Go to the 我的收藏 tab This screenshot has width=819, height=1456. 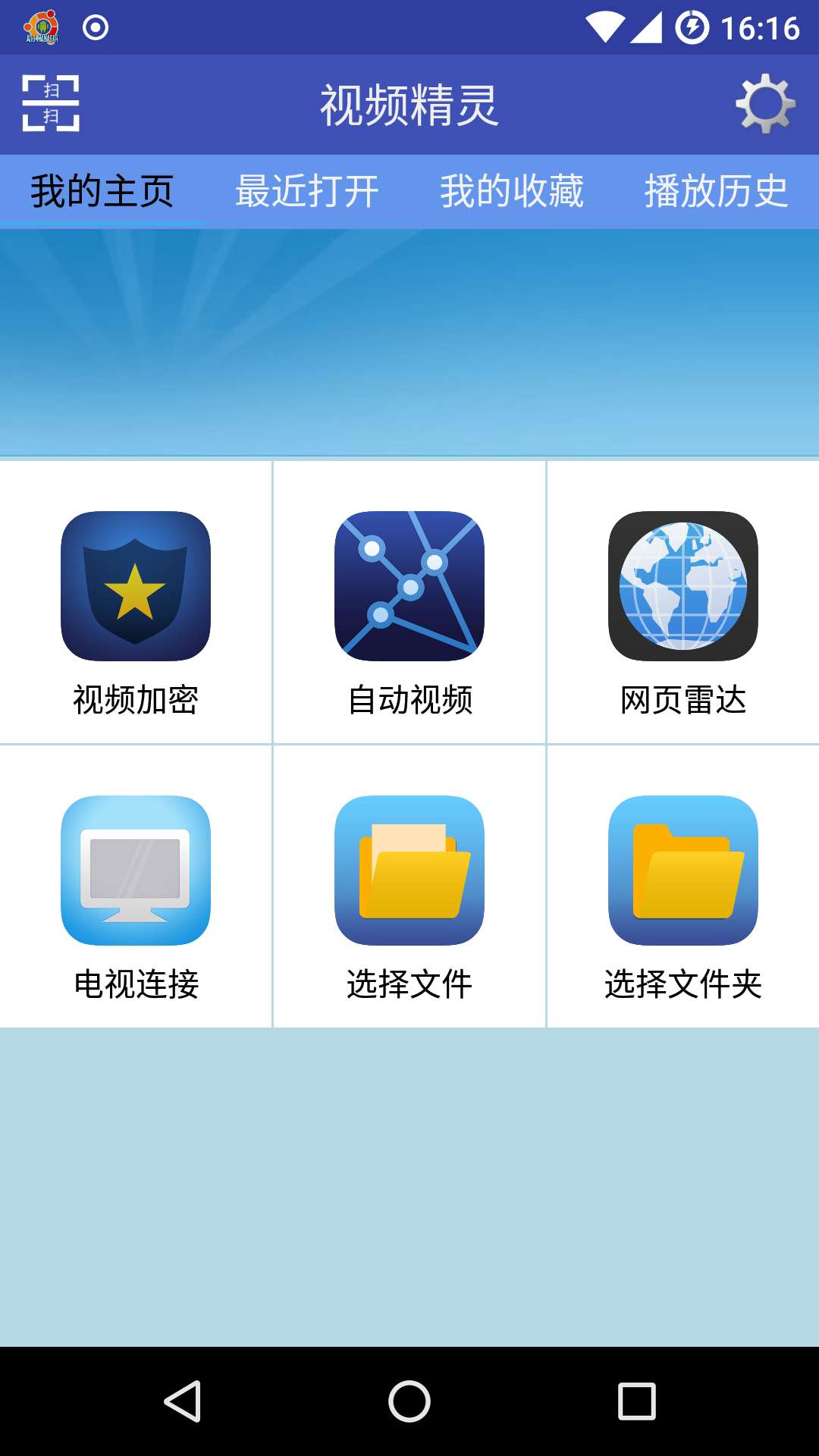(x=512, y=191)
